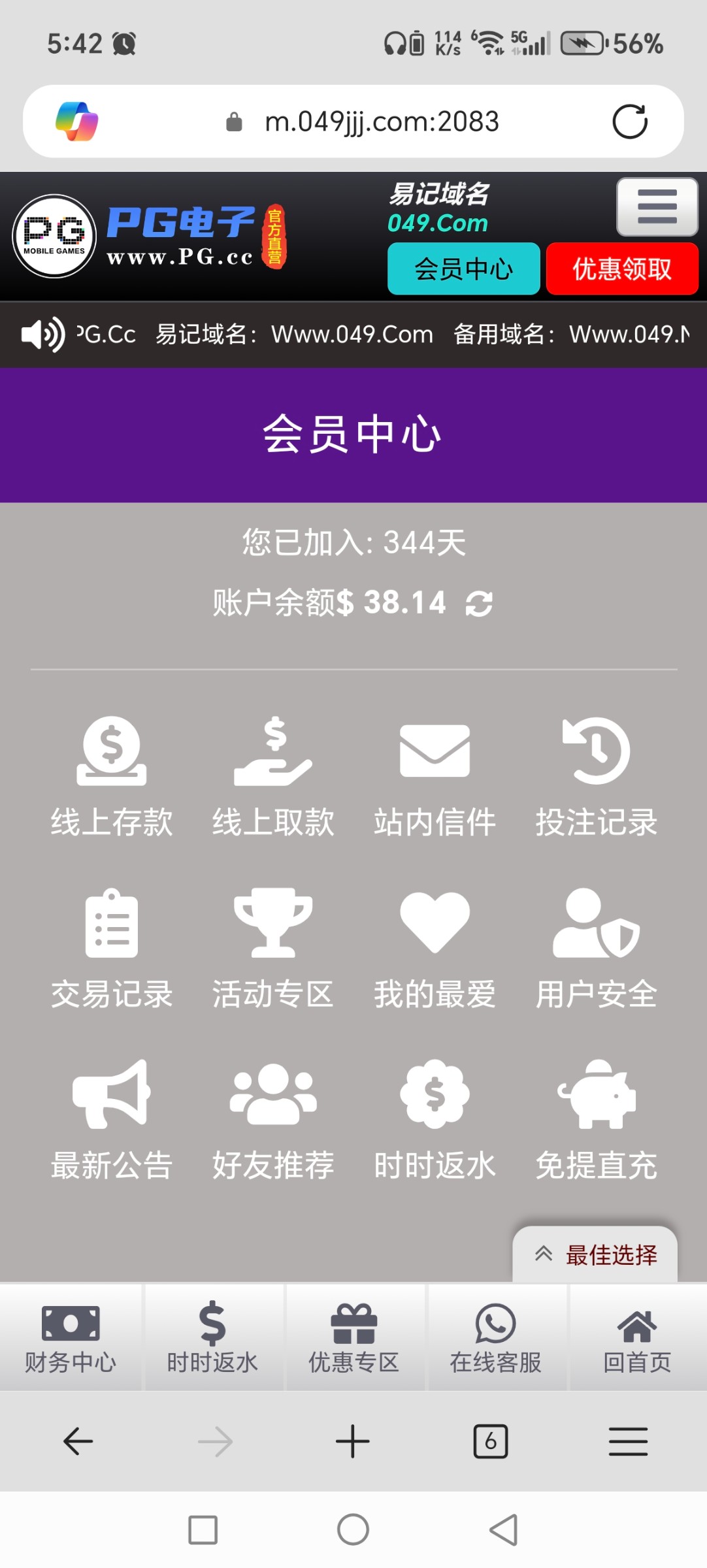The width and height of the screenshot is (707, 1568).
Task: Open 用户安全 security settings
Action: [596, 948]
